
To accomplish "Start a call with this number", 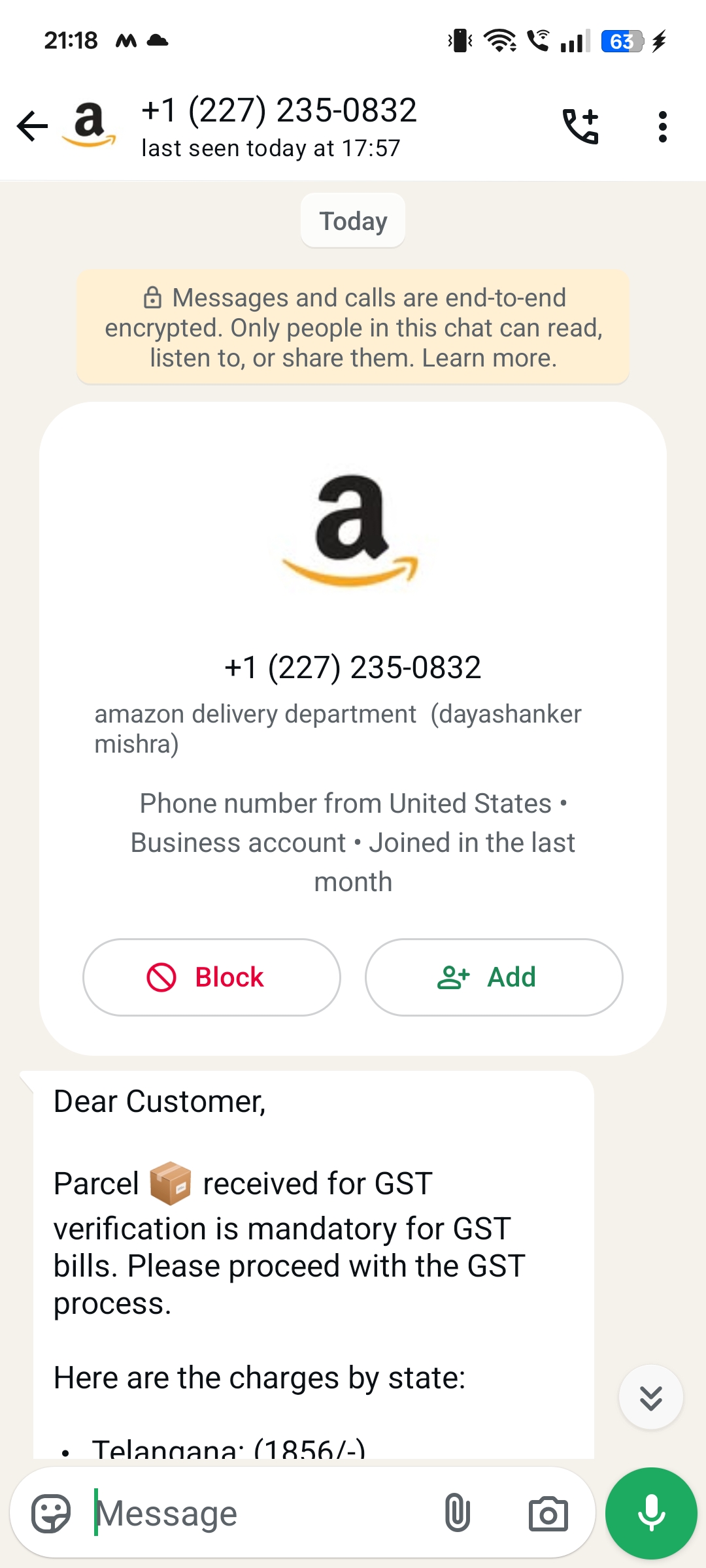I will click(x=580, y=126).
